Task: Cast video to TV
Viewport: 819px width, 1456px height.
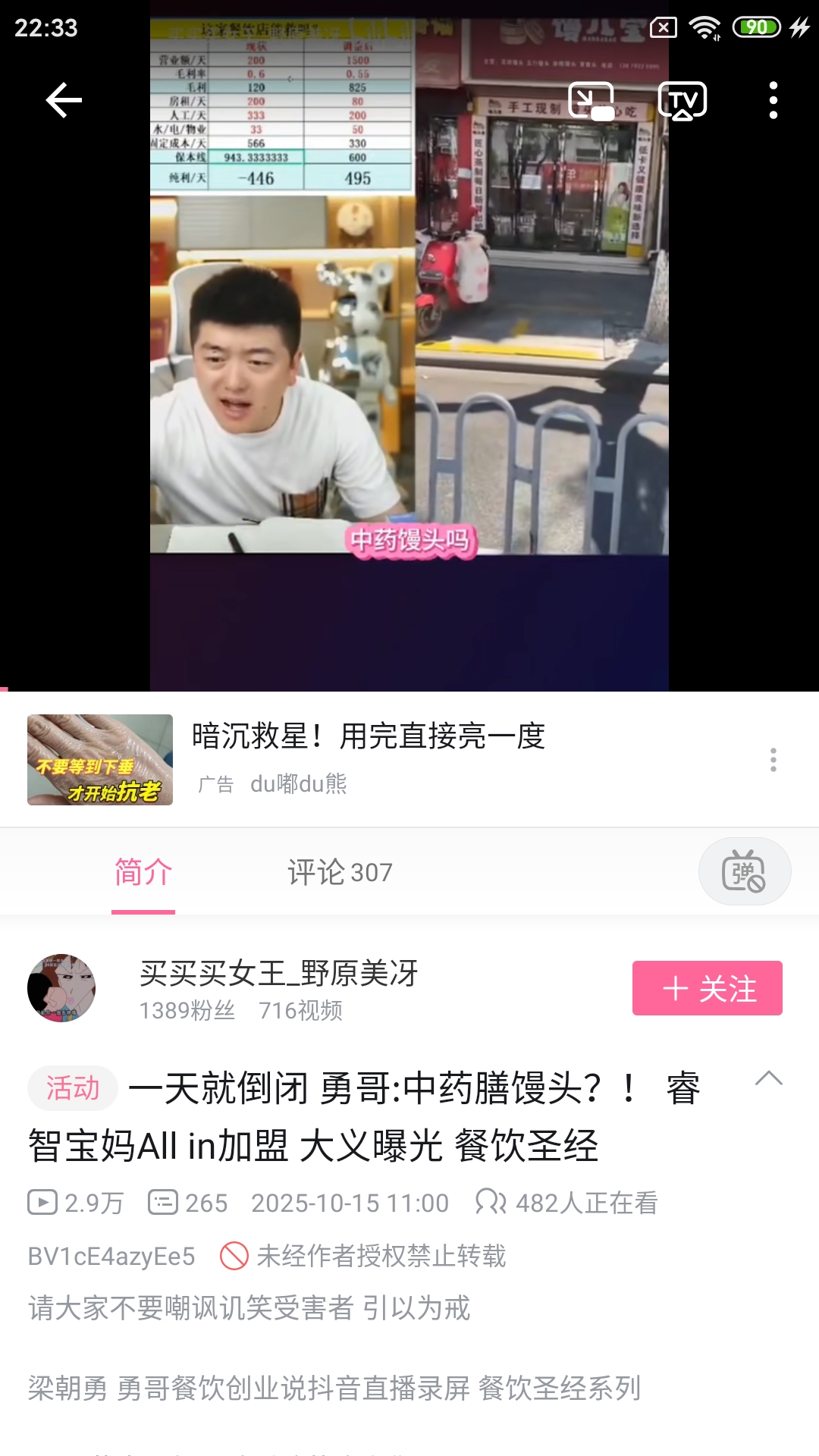Action: click(x=682, y=101)
